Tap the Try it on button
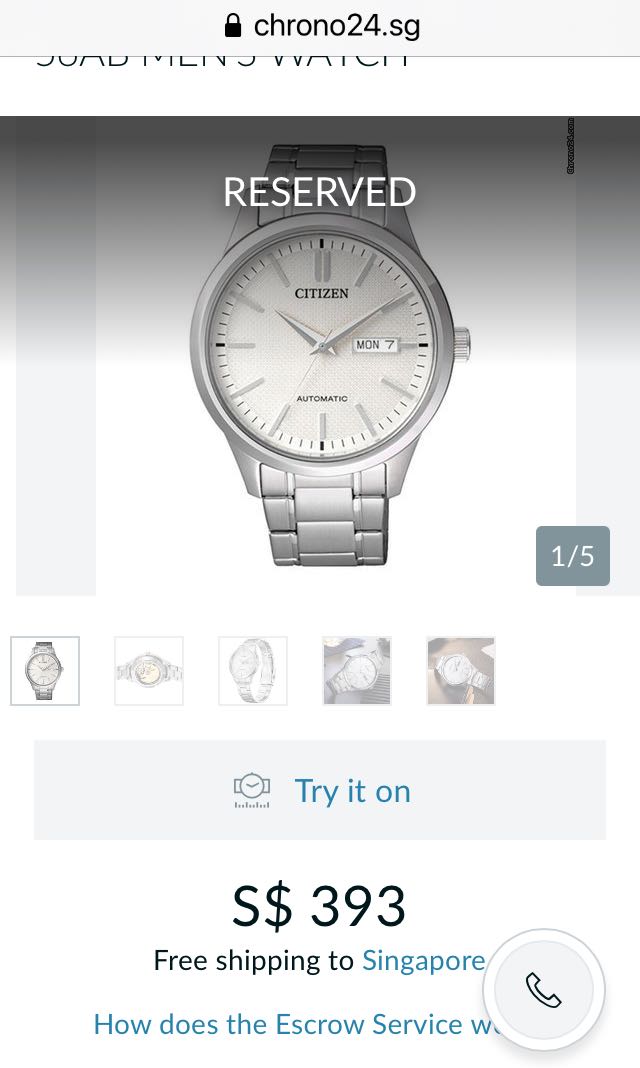This screenshot has height=1068, width=640. 320,790
